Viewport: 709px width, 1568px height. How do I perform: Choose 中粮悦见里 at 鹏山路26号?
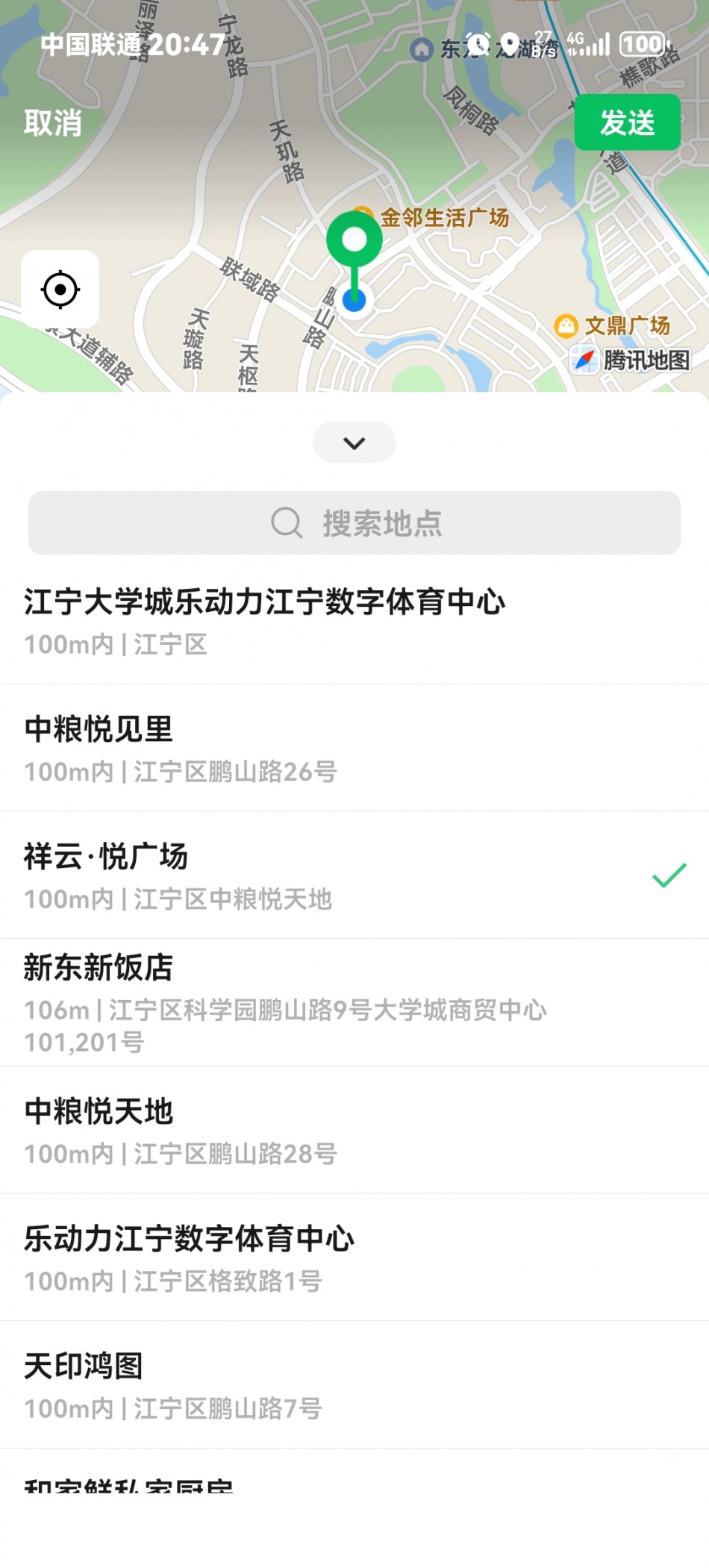[354, 749]
